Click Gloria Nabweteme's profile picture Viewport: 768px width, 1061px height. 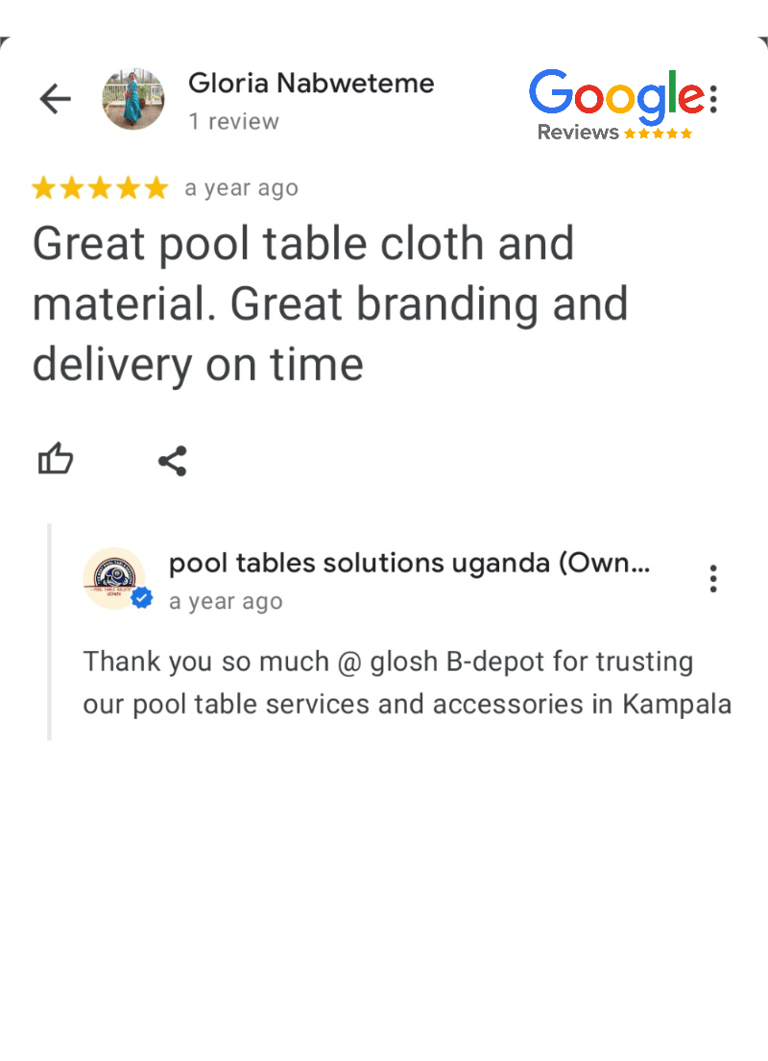click(134, 99)
